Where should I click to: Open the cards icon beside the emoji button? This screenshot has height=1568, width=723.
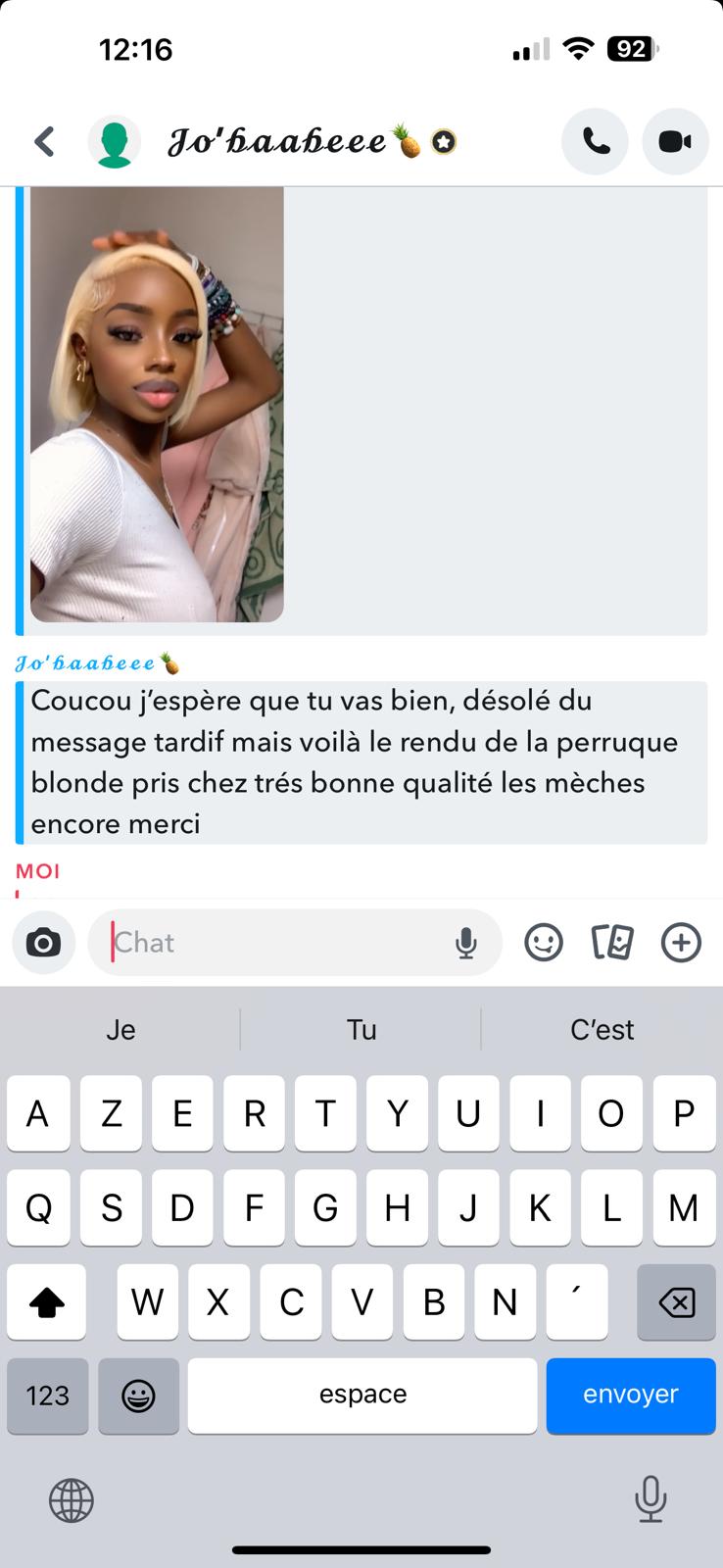click(612, 943)
